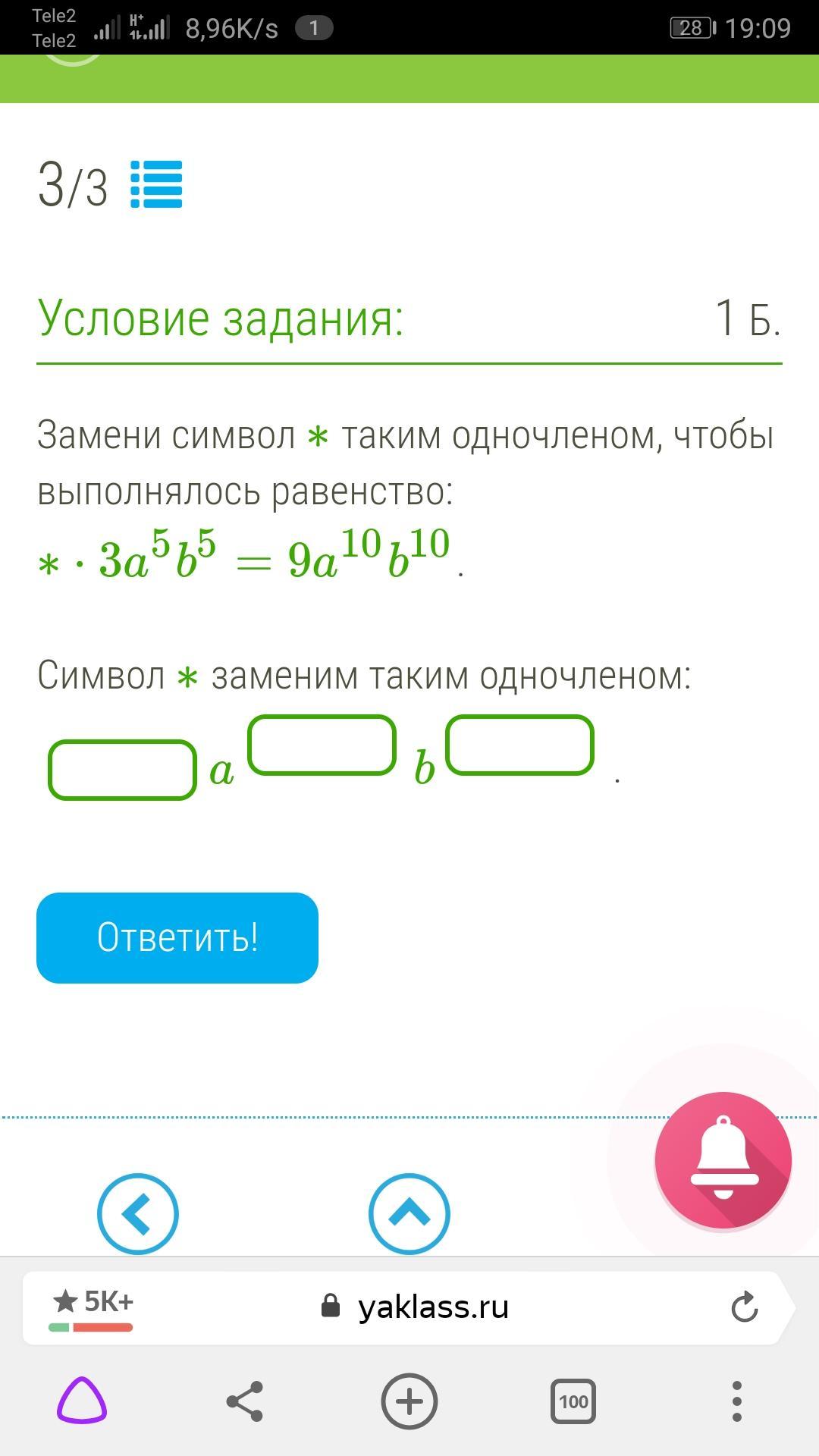The image size is (819, 1456).
Task: Tap the coefficient input field before a
Action: [123, 770]
